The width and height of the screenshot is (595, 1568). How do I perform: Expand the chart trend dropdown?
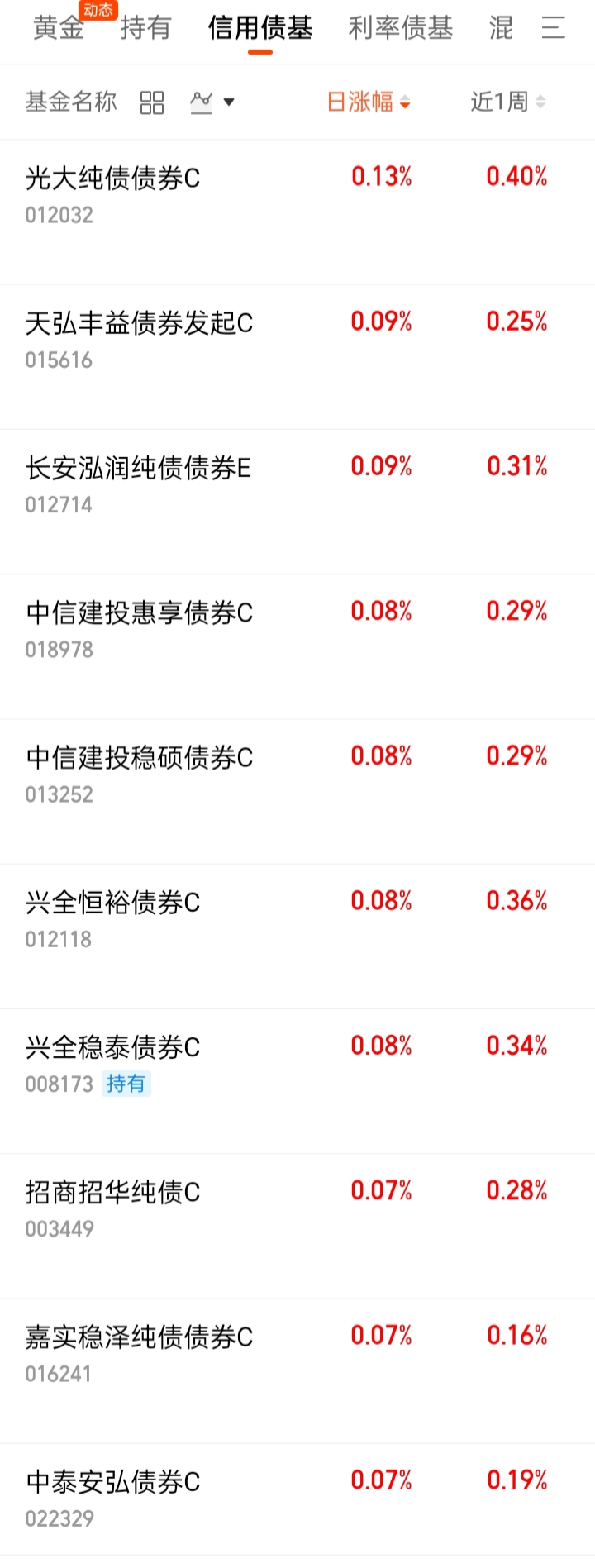[212, 102]
